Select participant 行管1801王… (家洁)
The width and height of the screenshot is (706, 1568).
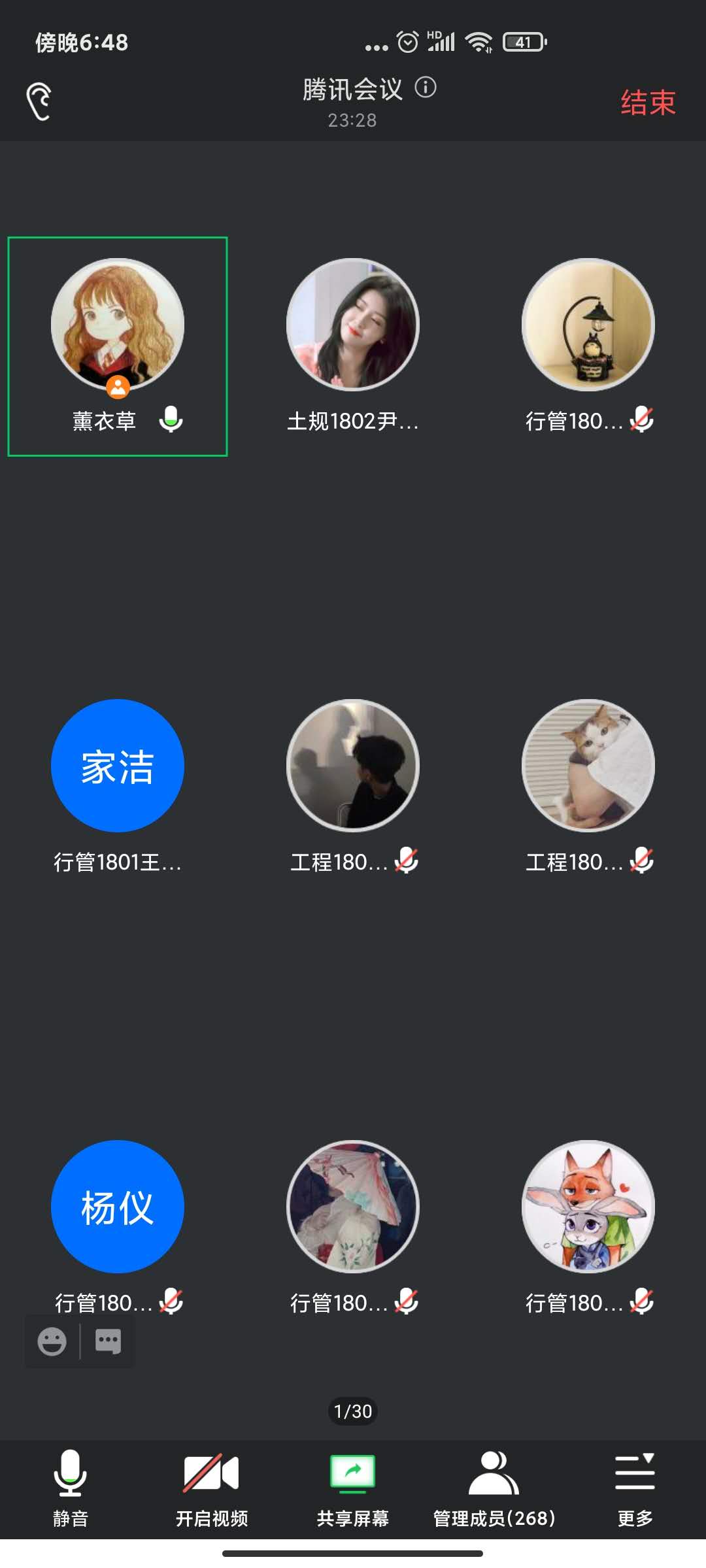point(118,784)
